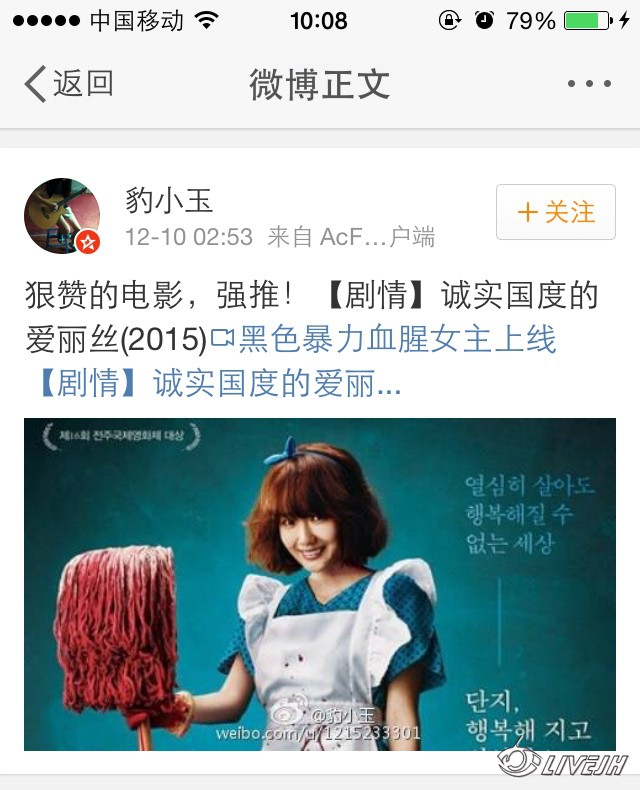Go back using 返回 button
Viewport: 640px width, 790px height.
tap(68, 84)
